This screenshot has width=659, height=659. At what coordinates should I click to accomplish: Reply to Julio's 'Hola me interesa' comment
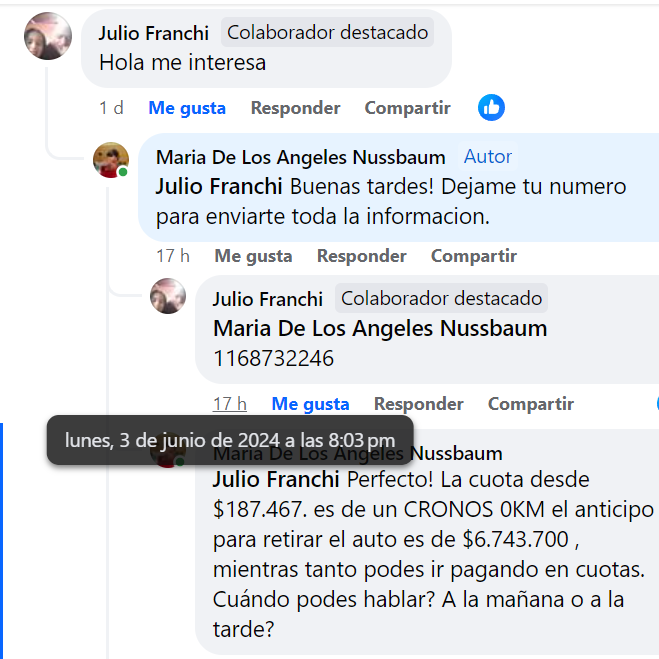click(295, 108)
